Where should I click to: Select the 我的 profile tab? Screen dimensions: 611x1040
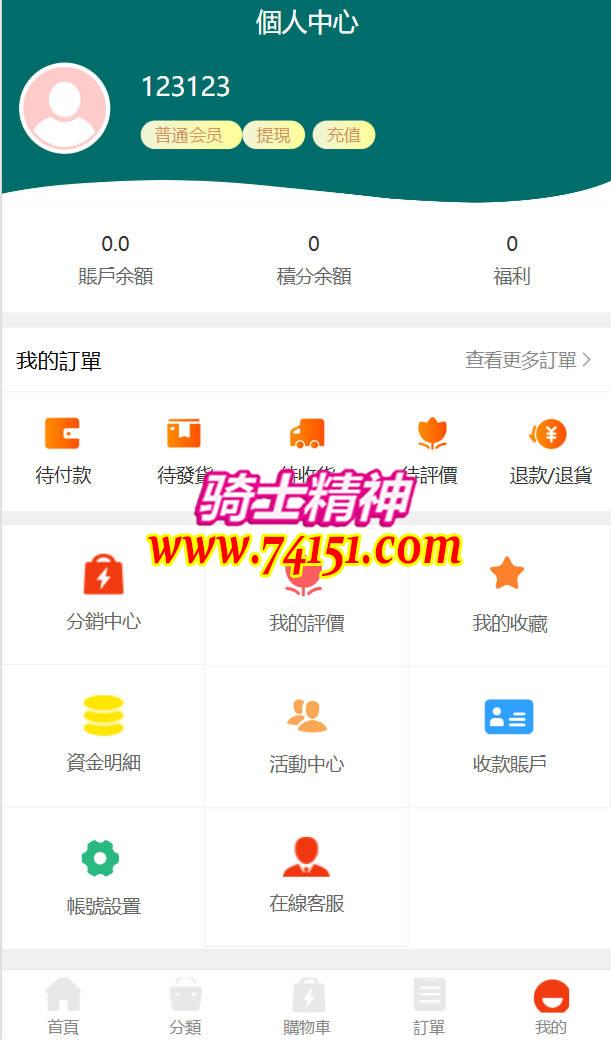pos(550,1006)
